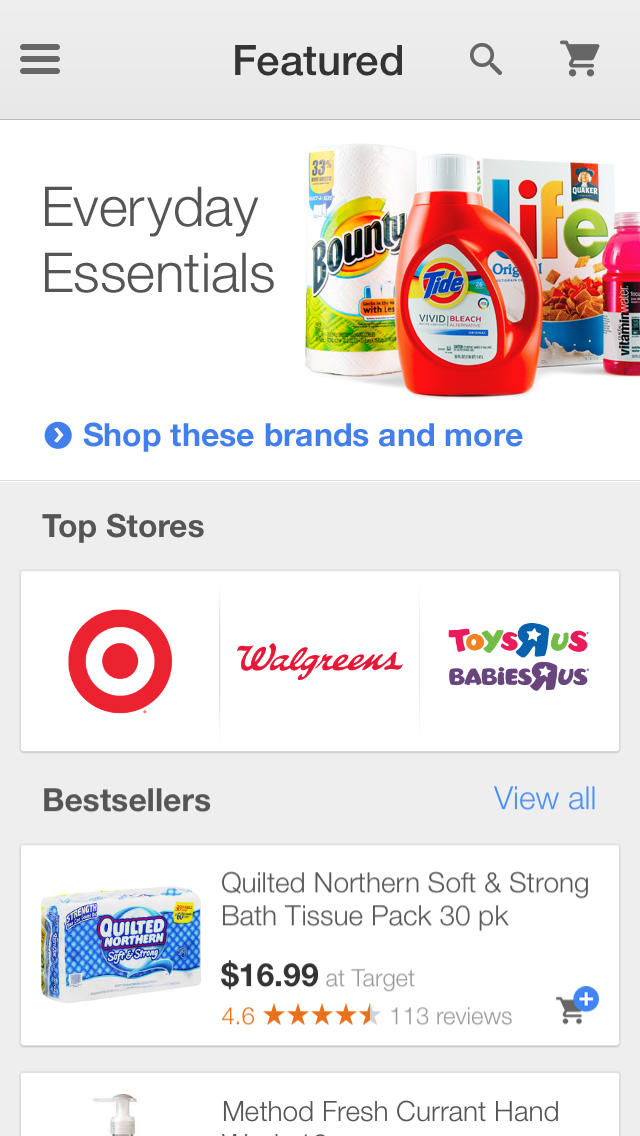Open the hamburger menu drawer

40,60
